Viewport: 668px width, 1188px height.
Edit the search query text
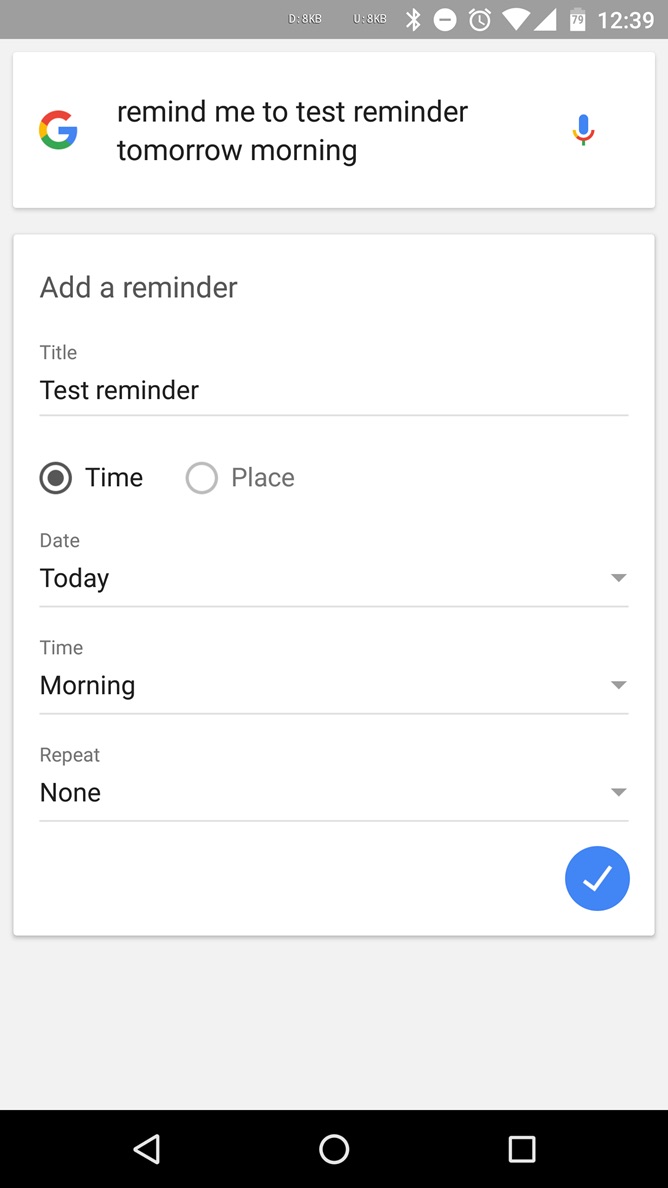click(x=292, y=131)
